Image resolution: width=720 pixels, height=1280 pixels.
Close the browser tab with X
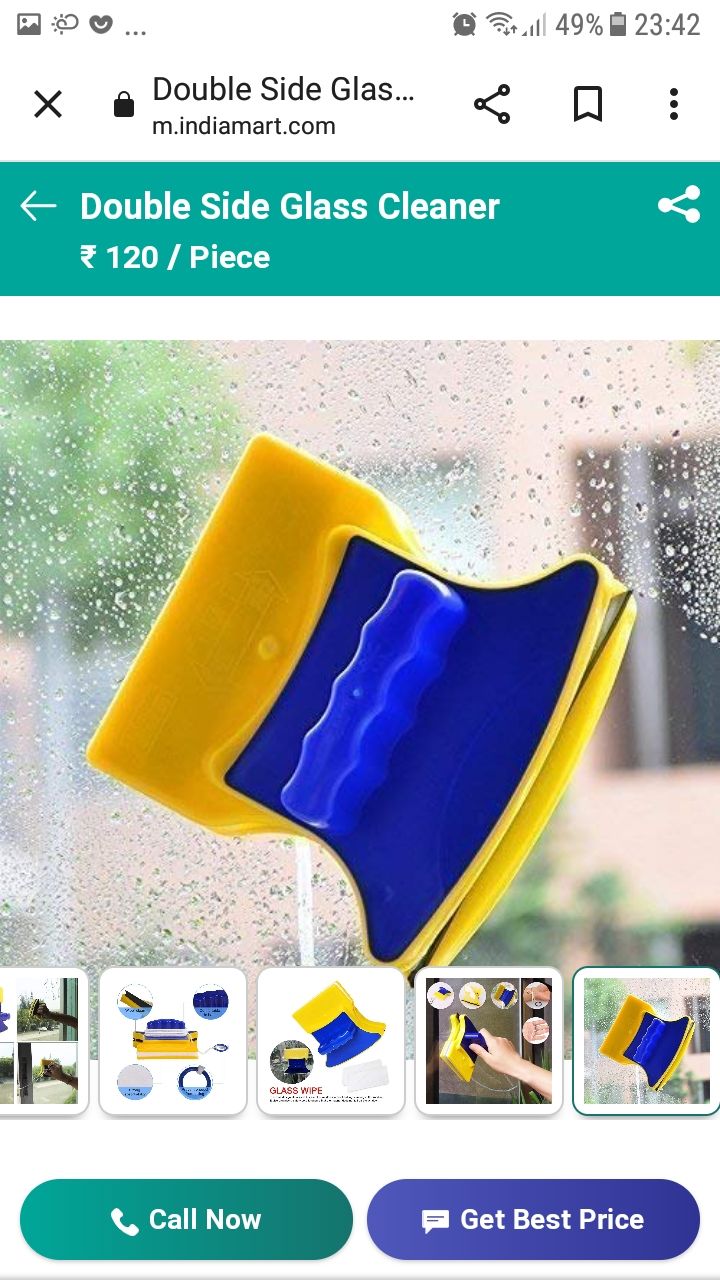tap(47, 104)
